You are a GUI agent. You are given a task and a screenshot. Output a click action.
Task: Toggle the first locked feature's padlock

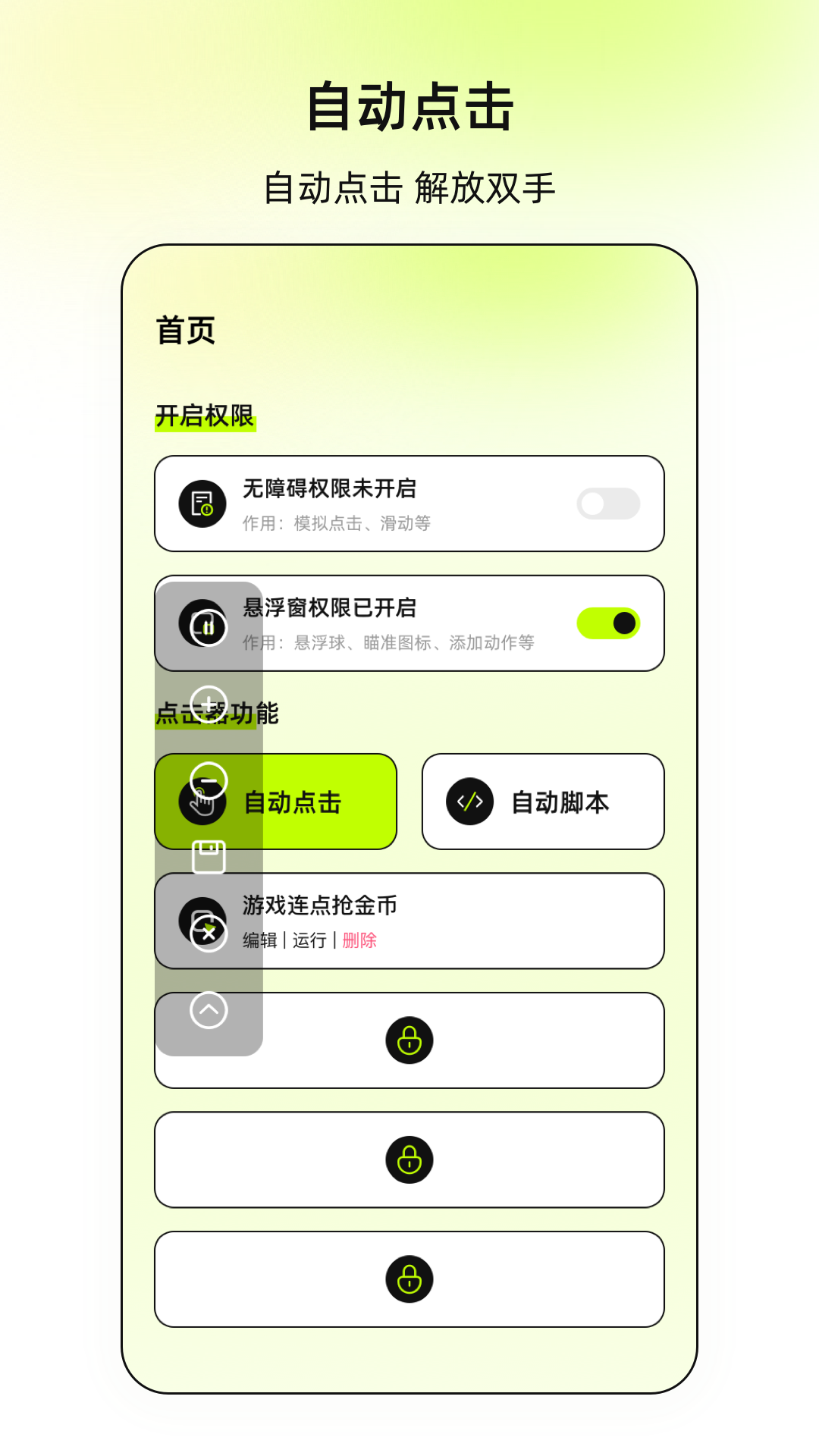click(x=409, y=1040)
